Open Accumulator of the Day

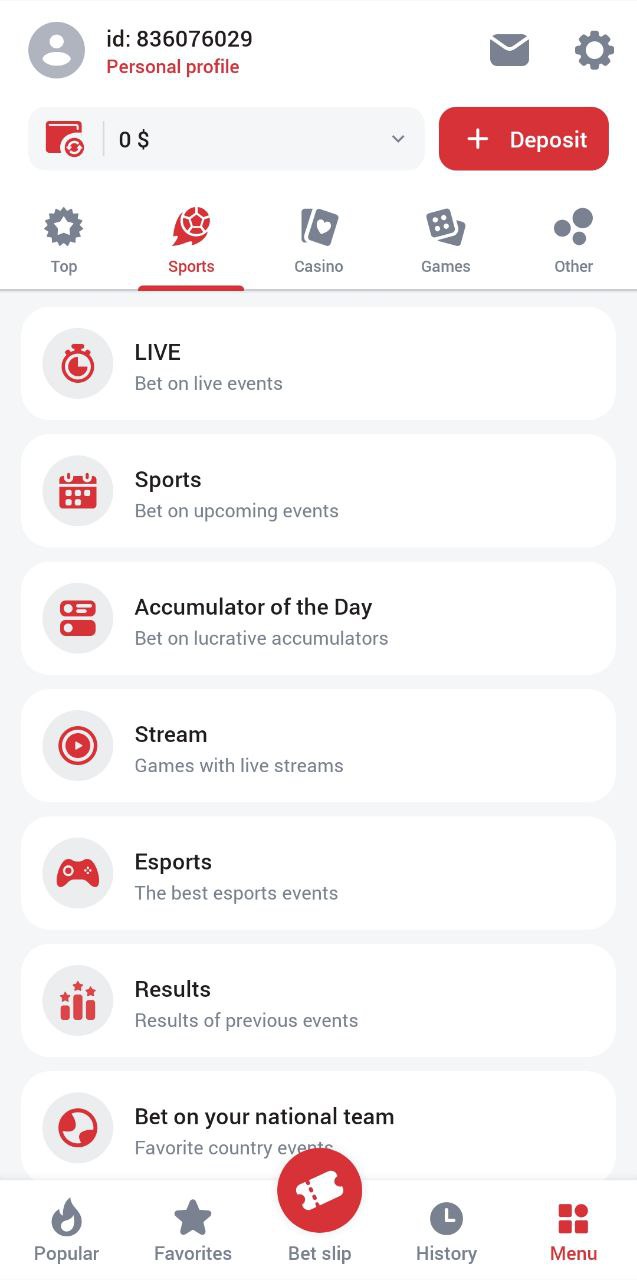pos(318,618)
